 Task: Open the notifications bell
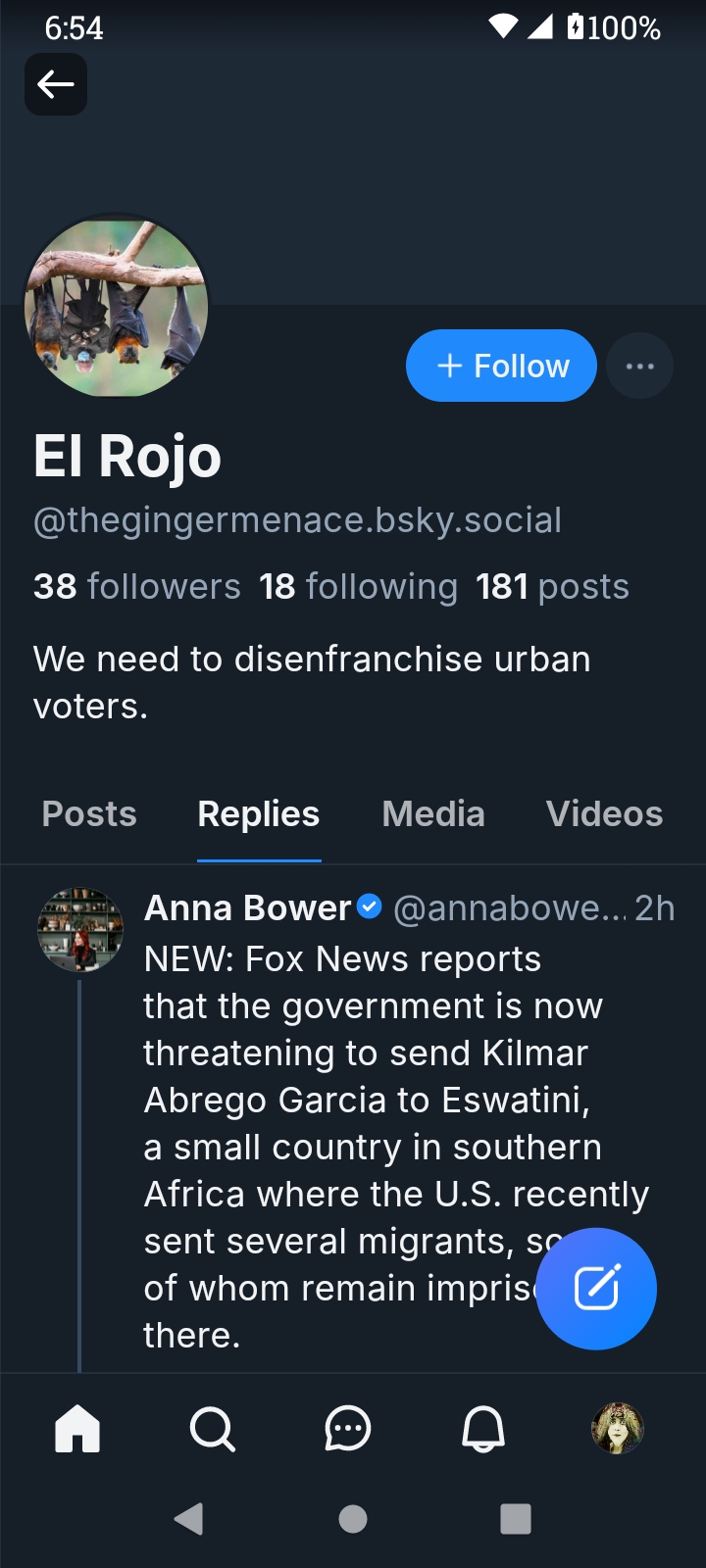point(482,1428)
